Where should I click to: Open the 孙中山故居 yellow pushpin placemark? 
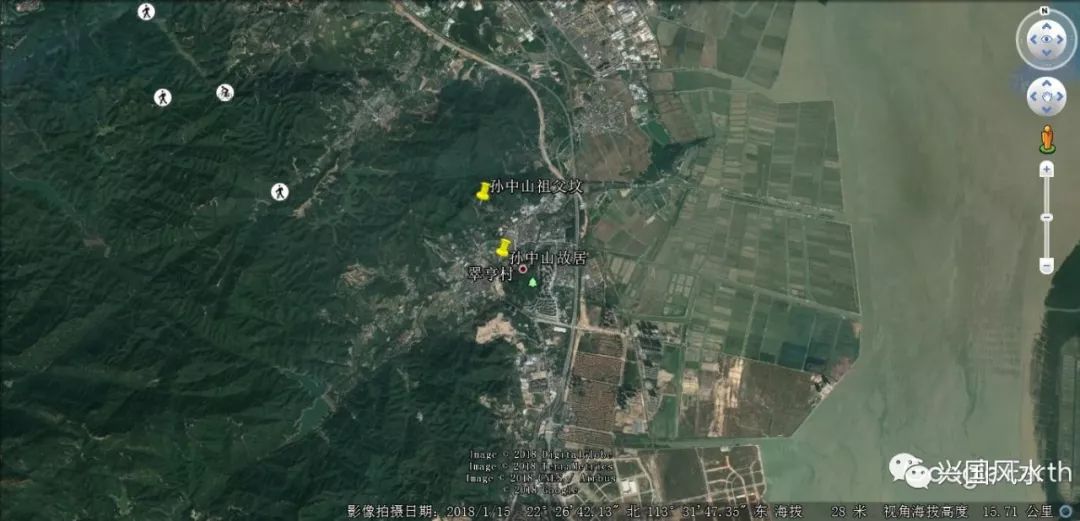click(503, 248)
